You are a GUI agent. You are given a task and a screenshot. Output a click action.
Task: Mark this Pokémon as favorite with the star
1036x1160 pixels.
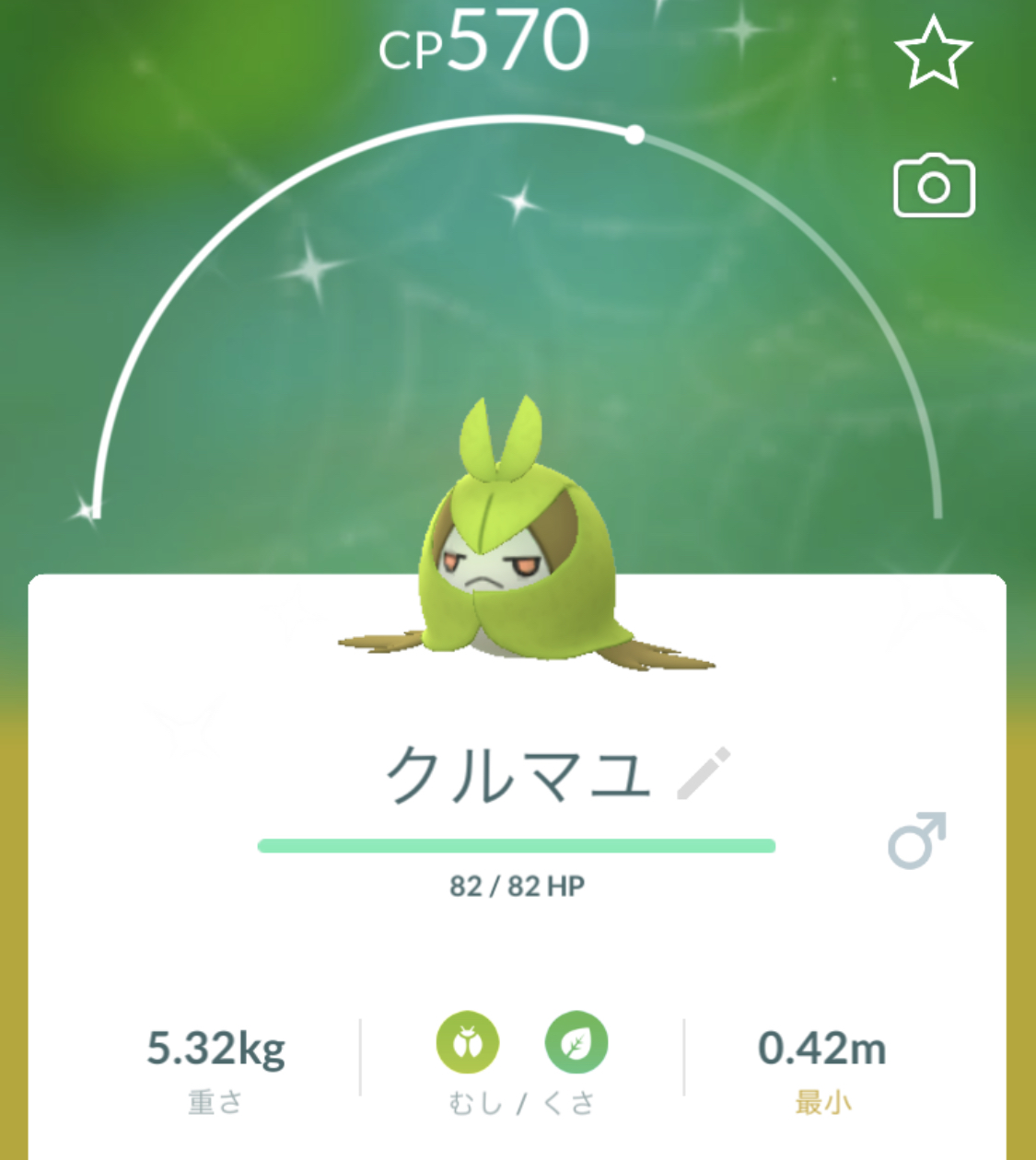pyautogui.click(x=933, y=53)
